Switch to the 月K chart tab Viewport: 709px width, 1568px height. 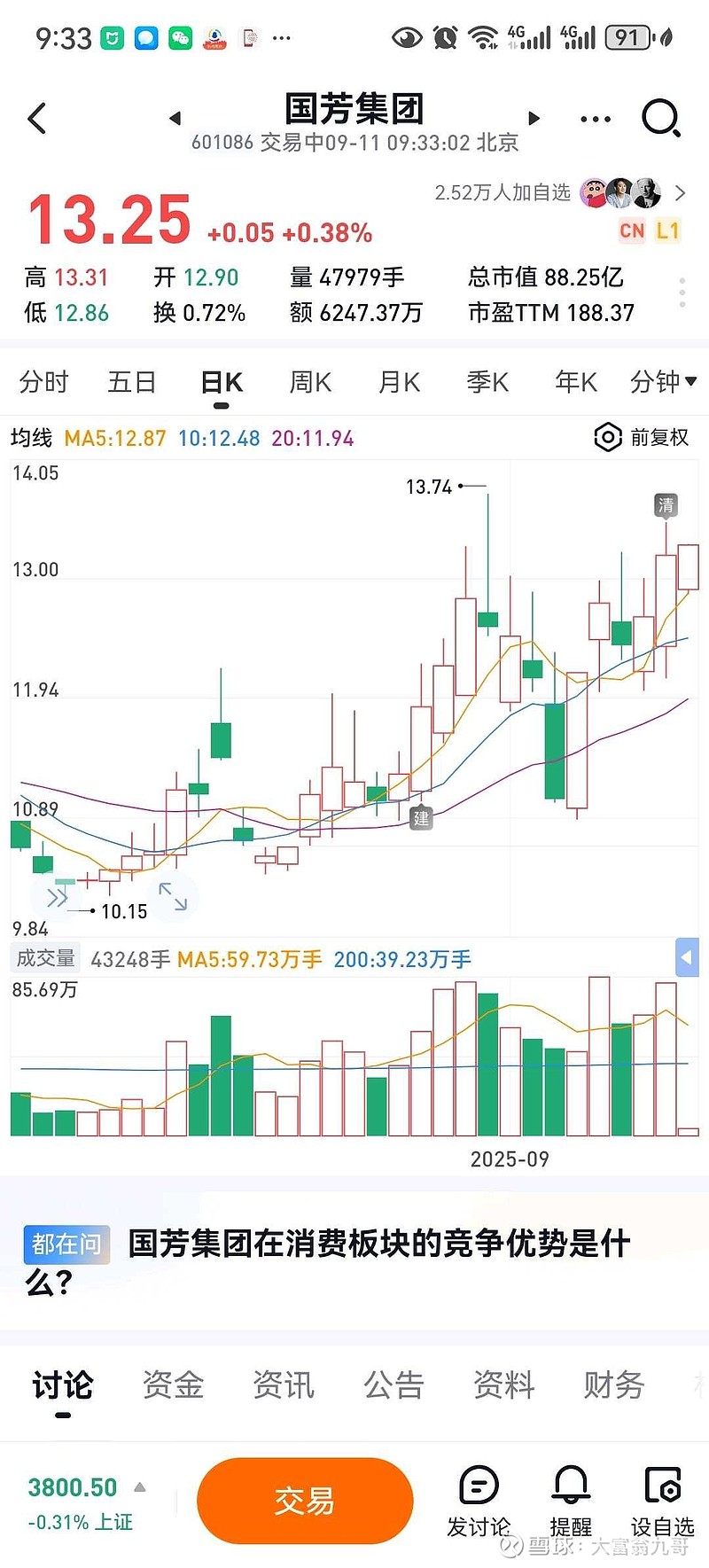point(399,382)
